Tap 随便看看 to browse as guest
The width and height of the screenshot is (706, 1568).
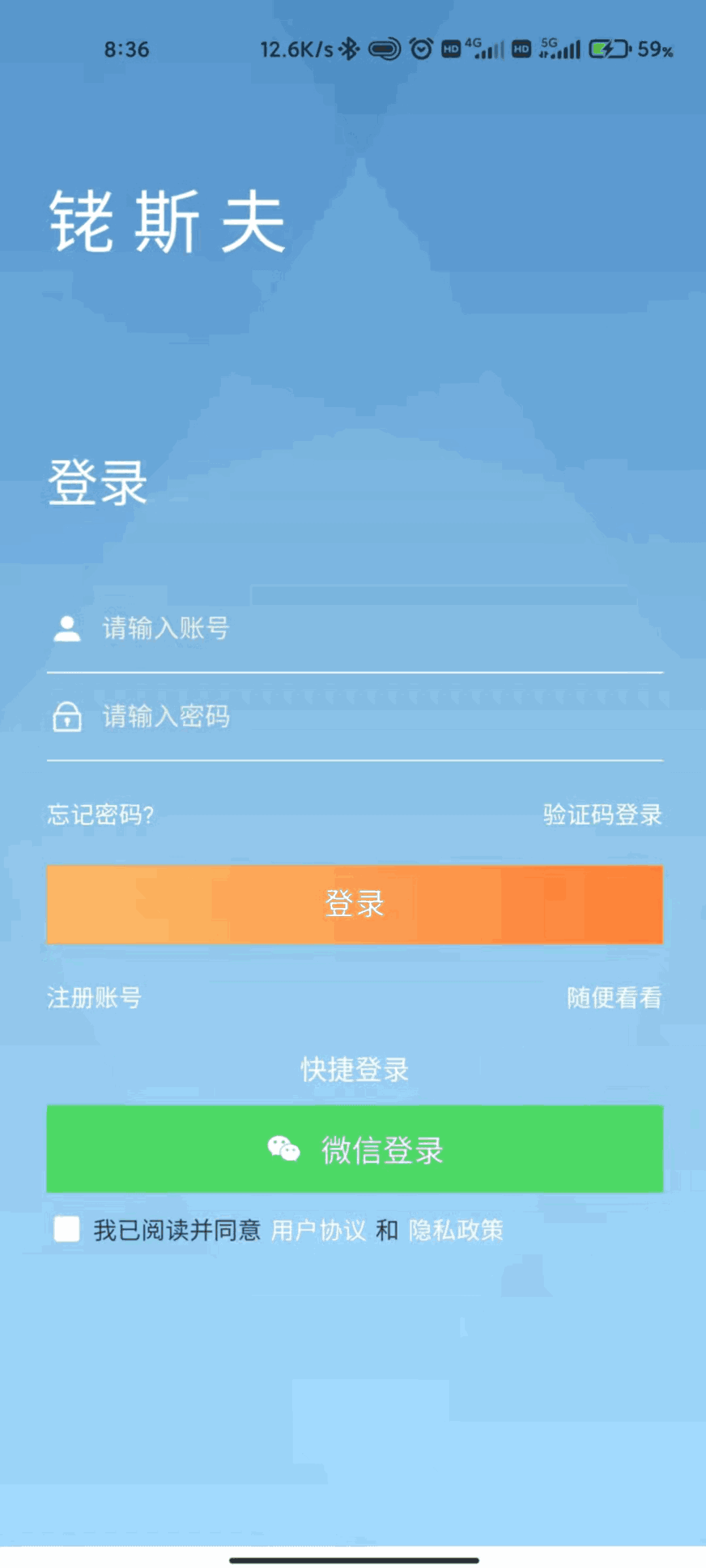pyautogui.click(x=614, y=998)
